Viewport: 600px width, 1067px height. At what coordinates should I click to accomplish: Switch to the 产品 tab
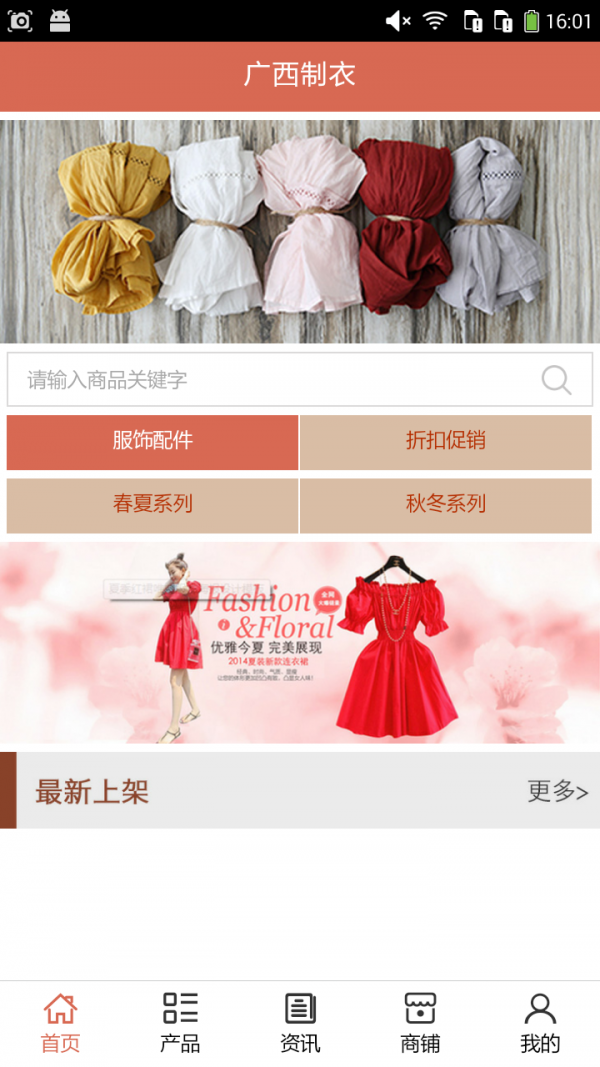tap(180, 1022)
